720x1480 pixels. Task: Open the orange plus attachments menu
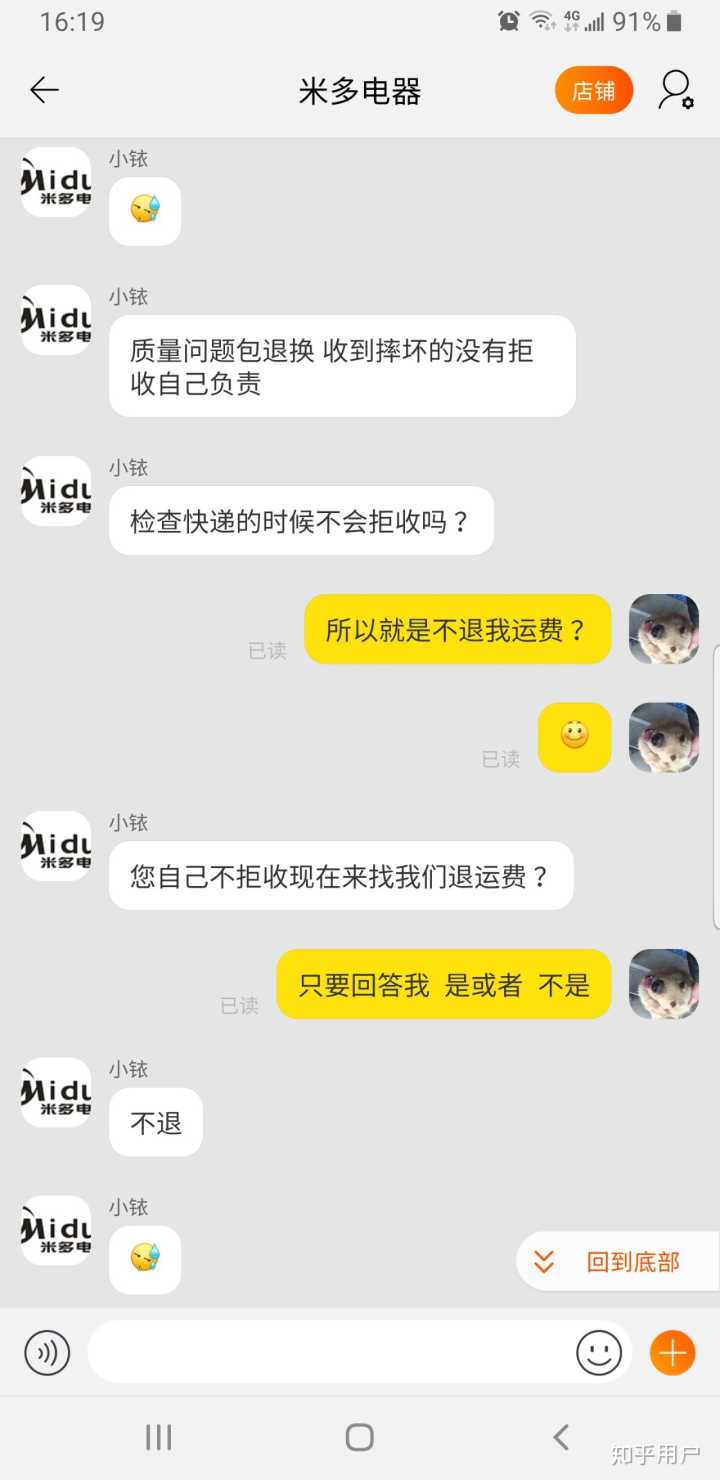(673, 1353)
